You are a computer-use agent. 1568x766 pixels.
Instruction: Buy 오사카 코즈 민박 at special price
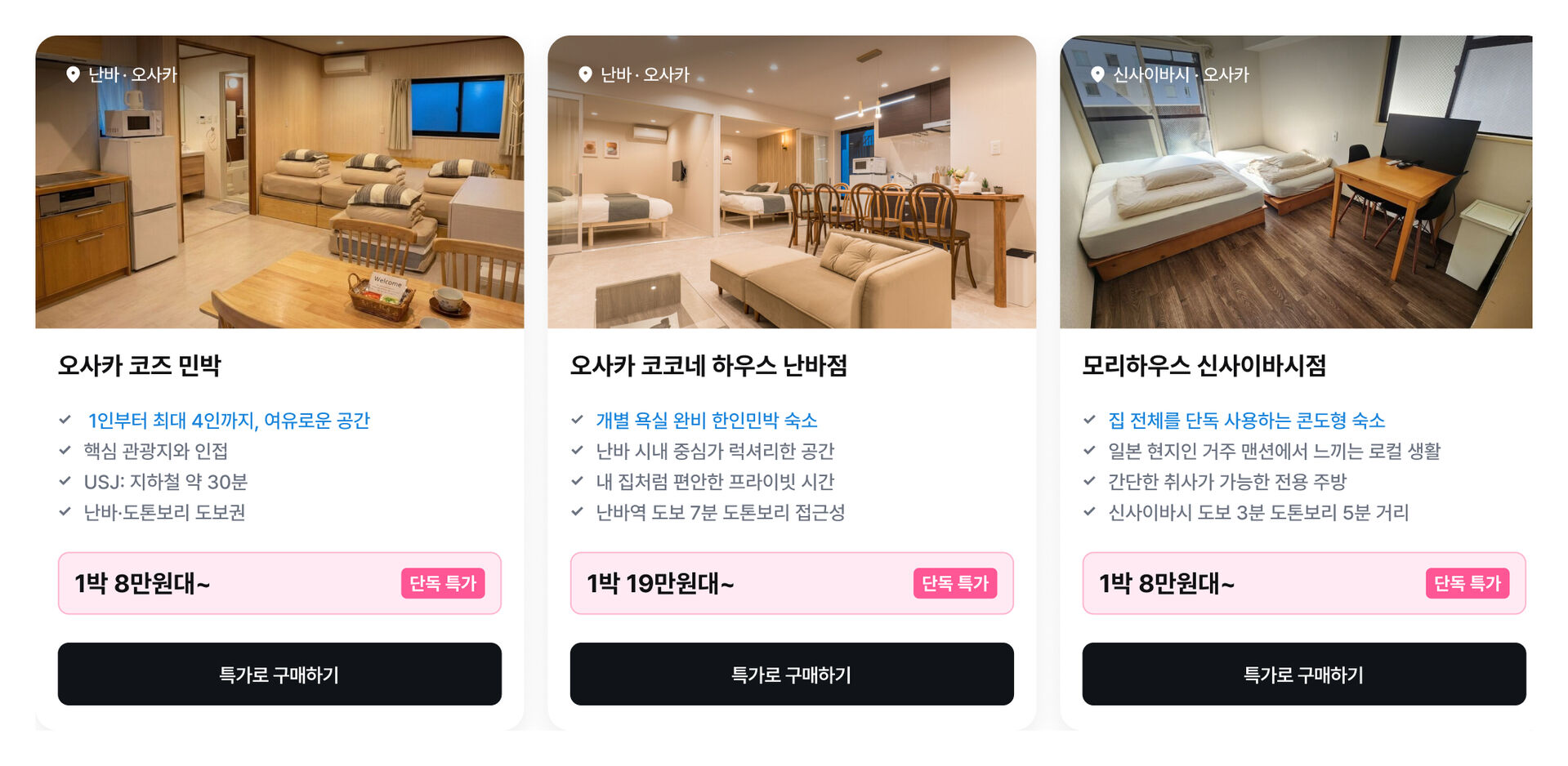[x=279, y=674]
